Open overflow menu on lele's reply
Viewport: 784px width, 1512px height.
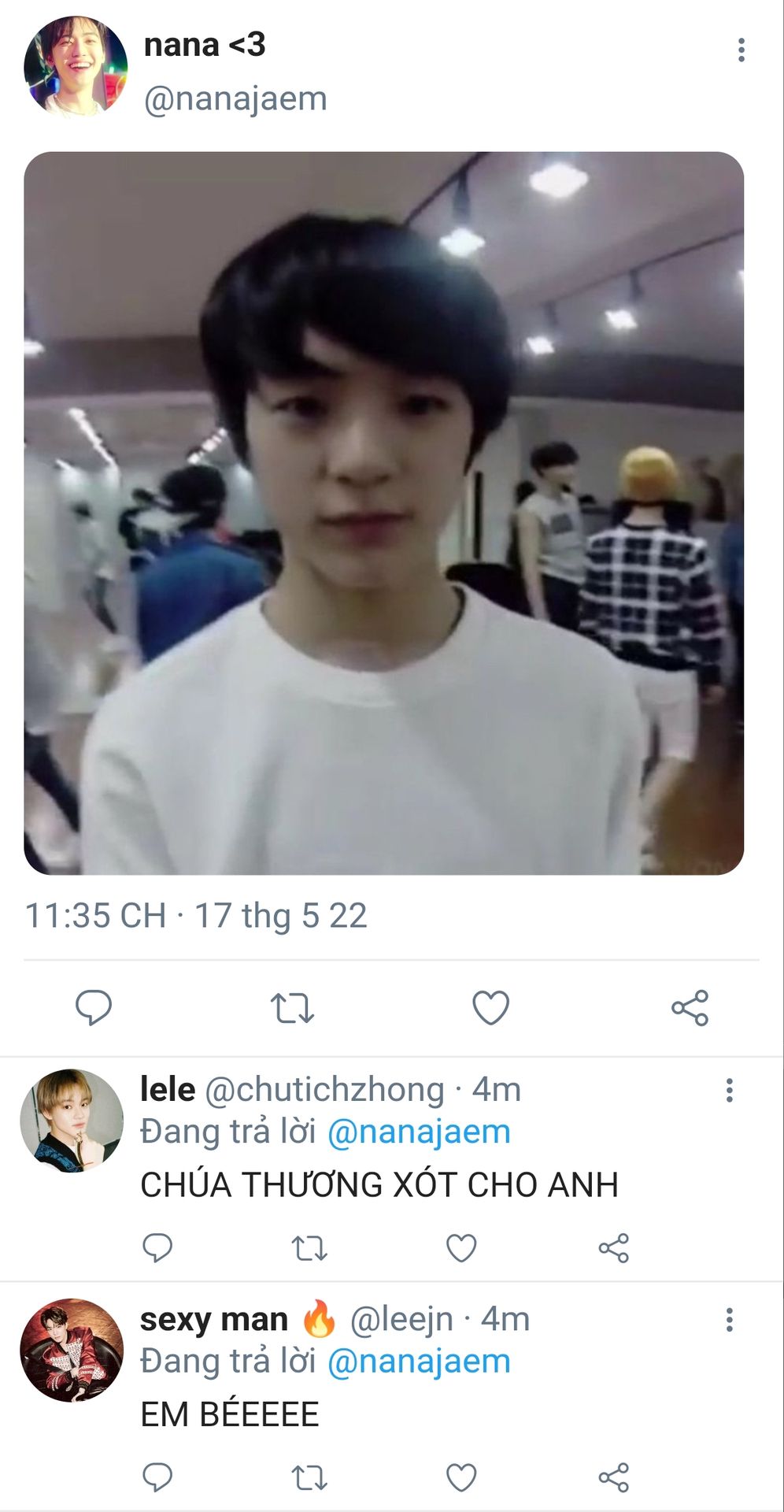tap(730, 1091)
